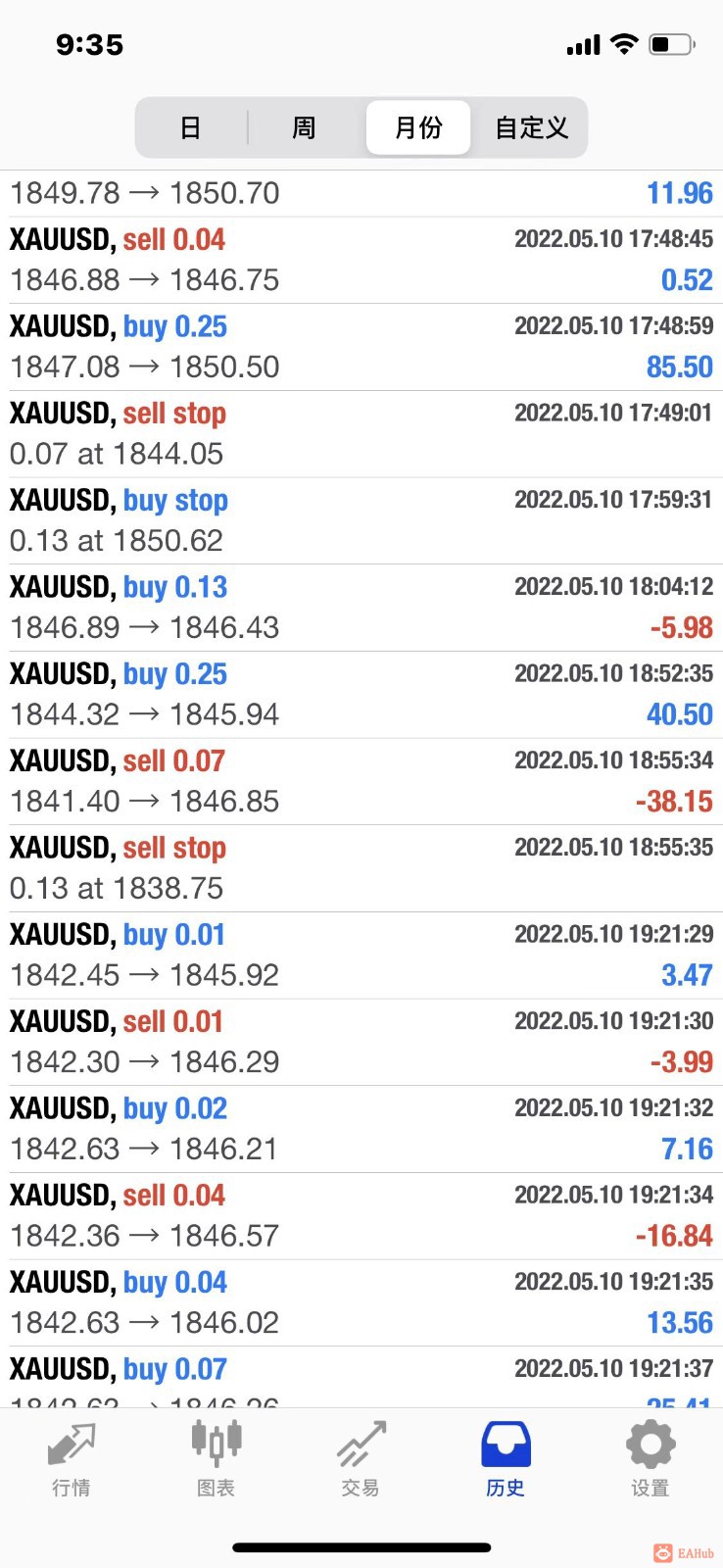Screen dimensions: 723x1568
Task: Expand the buy 0.25 trade with 85.50 profit
Action: [x=361, y=347]
